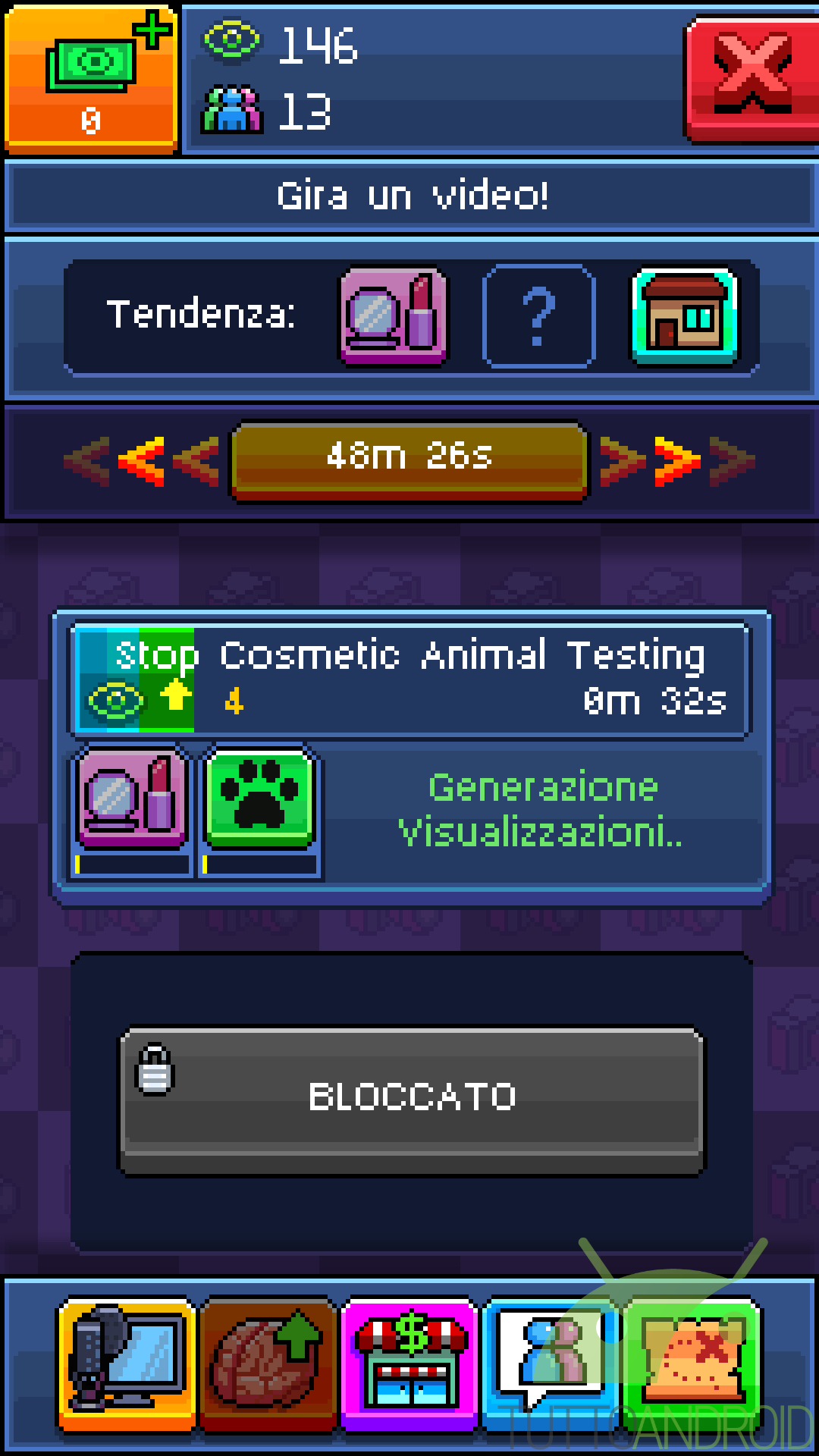Close the video menu with the red X

(752, 78)
